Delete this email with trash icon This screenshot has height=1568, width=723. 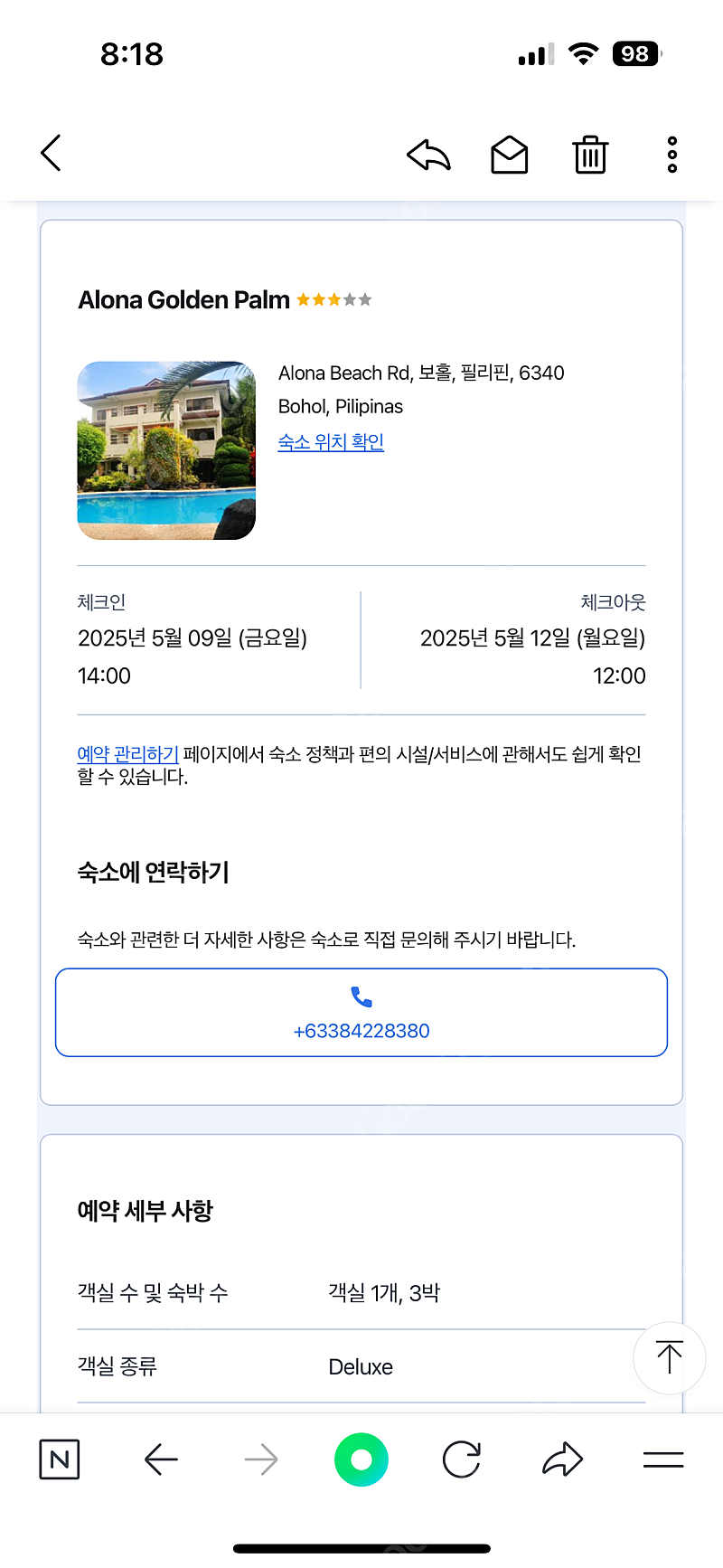[590, 155]
